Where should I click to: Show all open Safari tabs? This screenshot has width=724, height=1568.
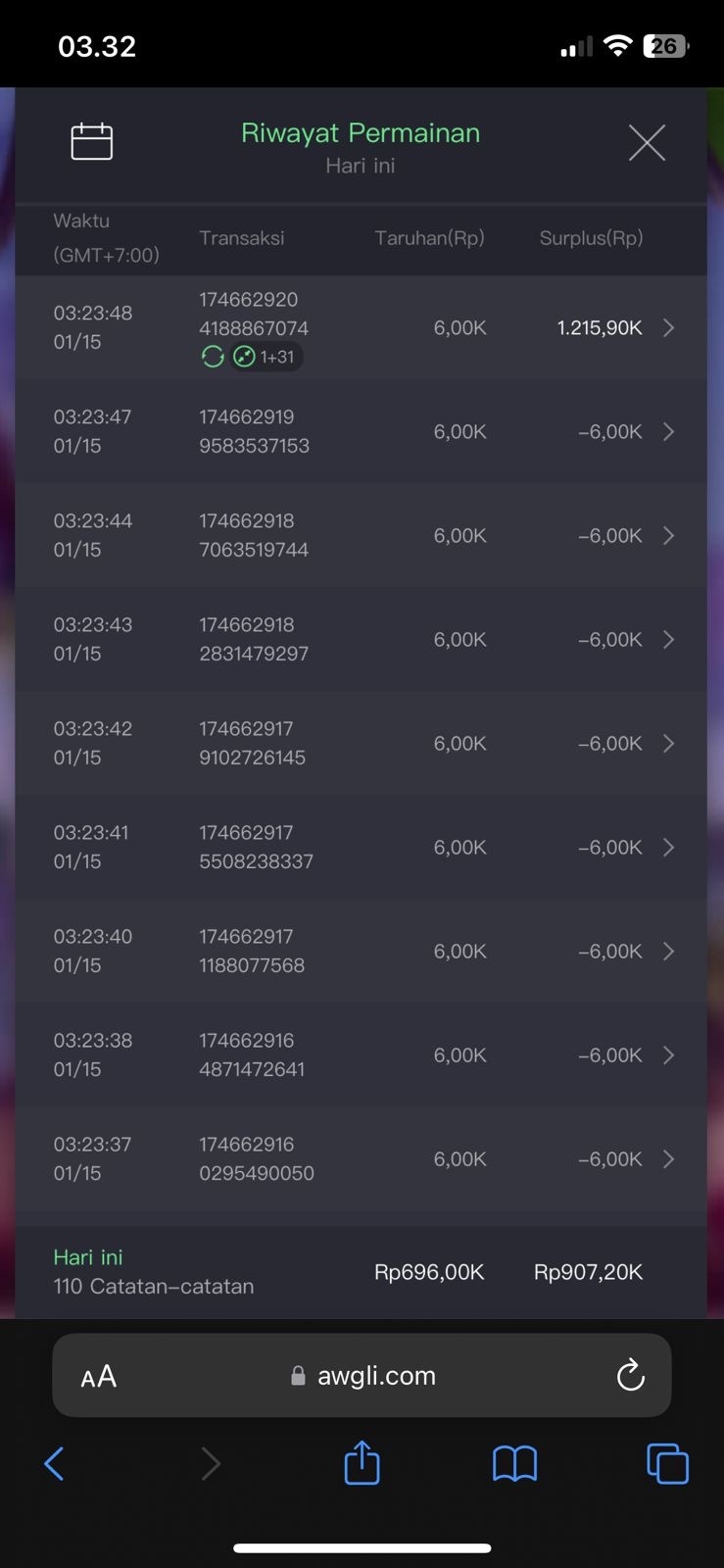click(x=667, y=1464)
